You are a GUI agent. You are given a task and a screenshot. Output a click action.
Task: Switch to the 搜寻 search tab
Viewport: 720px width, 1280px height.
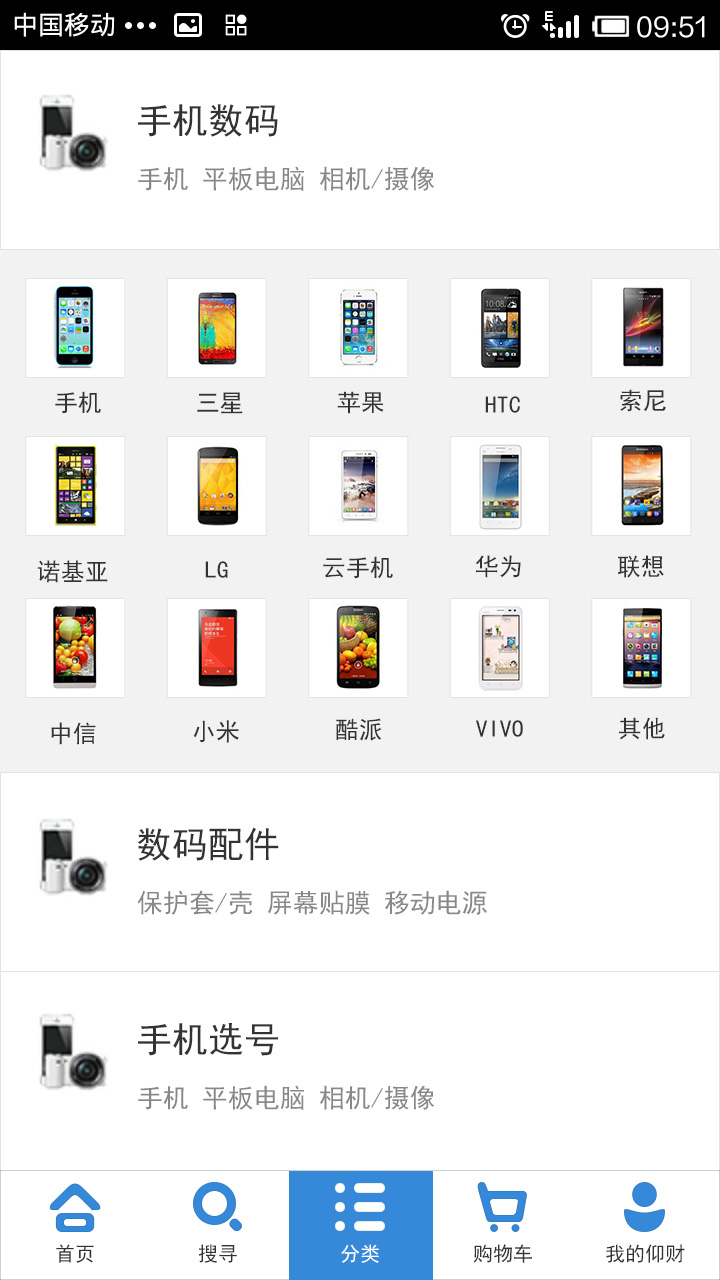pyautogui.click(x=217, y=1224)
